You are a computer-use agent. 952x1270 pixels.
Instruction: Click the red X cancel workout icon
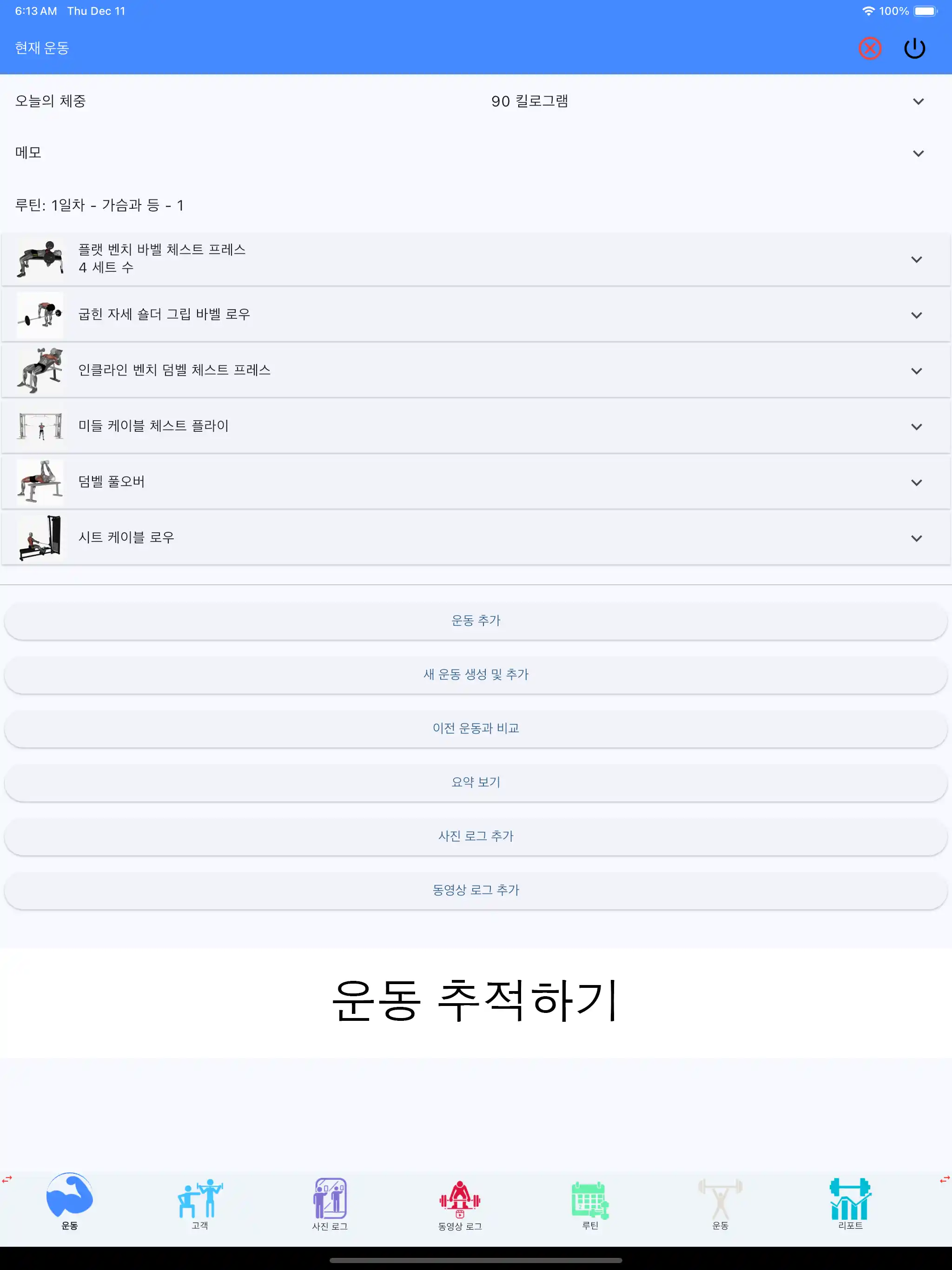click(869, 48)
